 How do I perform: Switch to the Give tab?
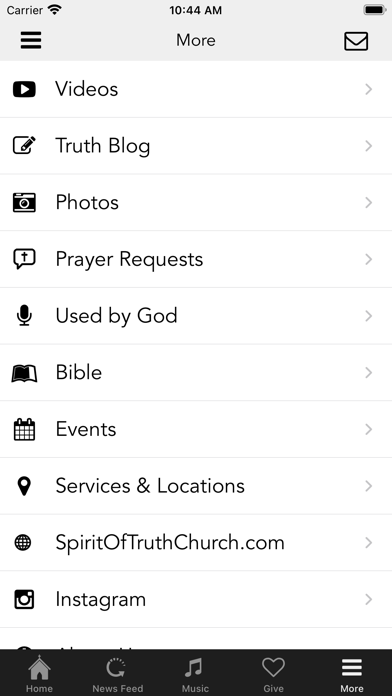click(x=273, y=674)
